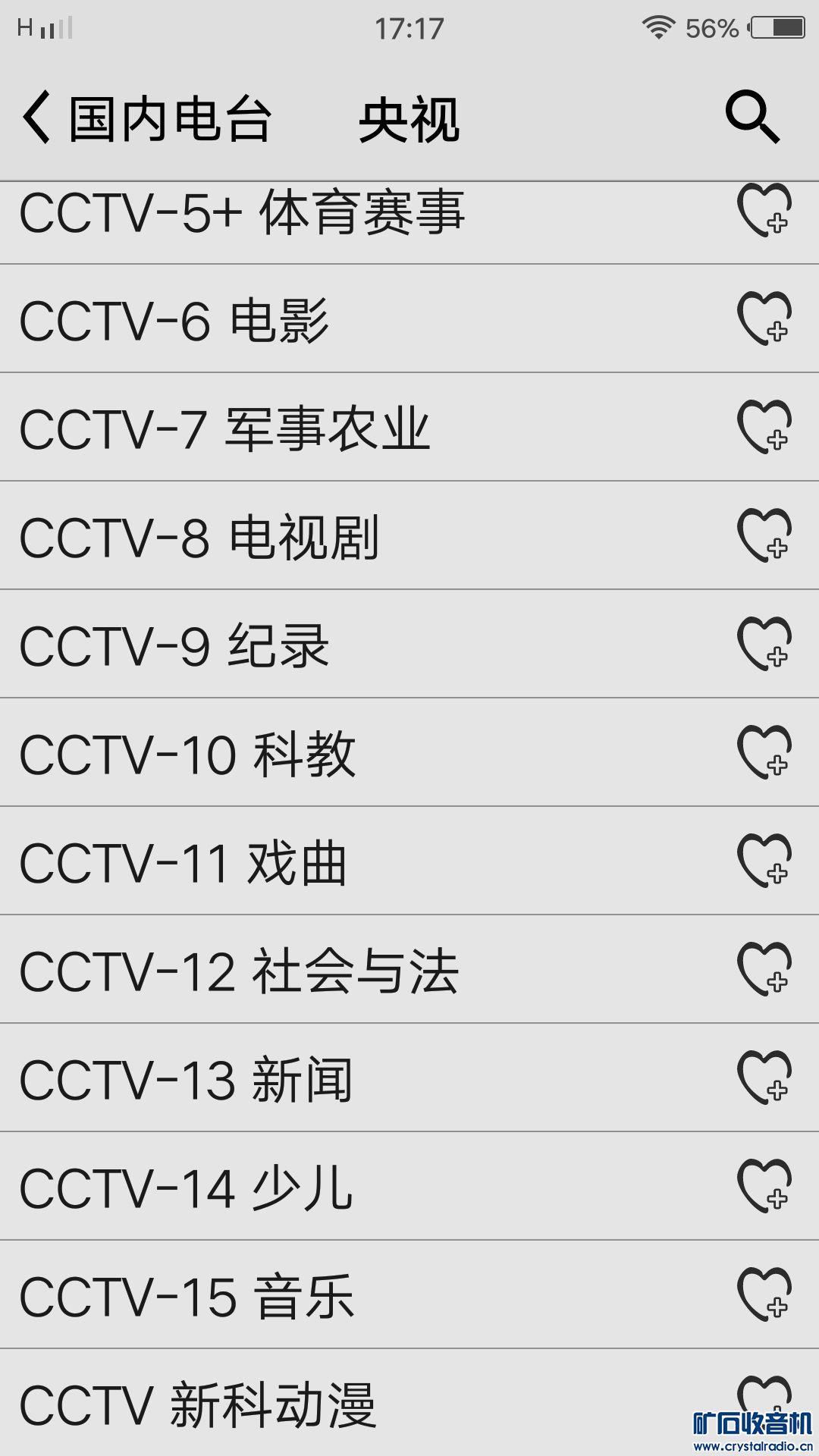Open CCTV-6 电影 channel
Viewport: 819px width, 1456px height.
click(x=174, y=320)
